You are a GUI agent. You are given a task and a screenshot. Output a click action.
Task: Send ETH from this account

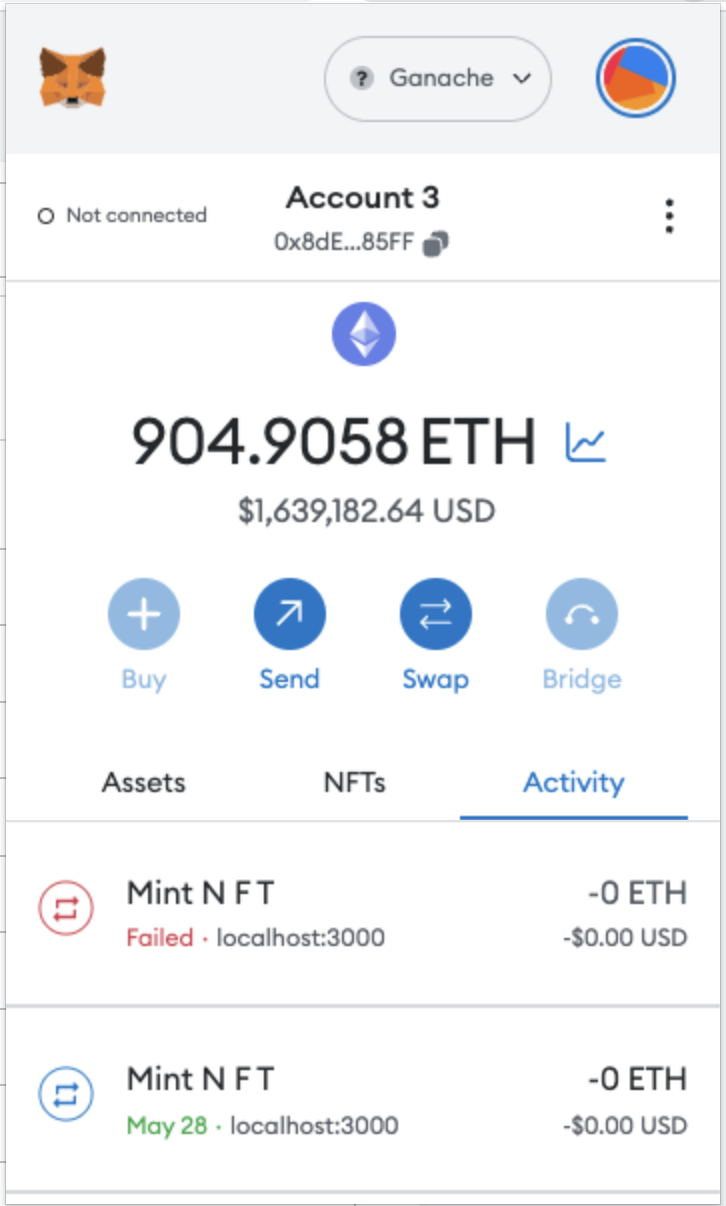(289, 615)
